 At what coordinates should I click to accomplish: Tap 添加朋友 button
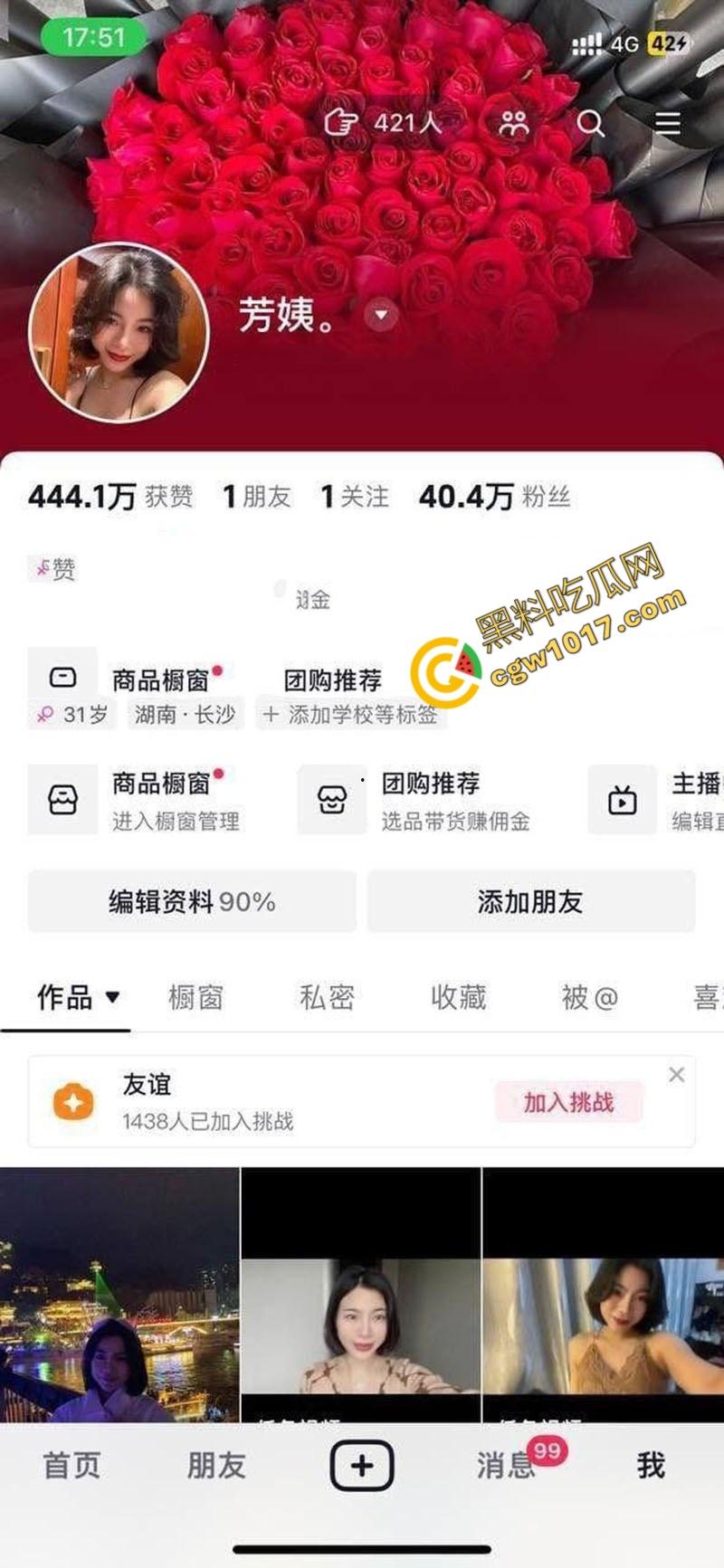(x=530, y=901)
